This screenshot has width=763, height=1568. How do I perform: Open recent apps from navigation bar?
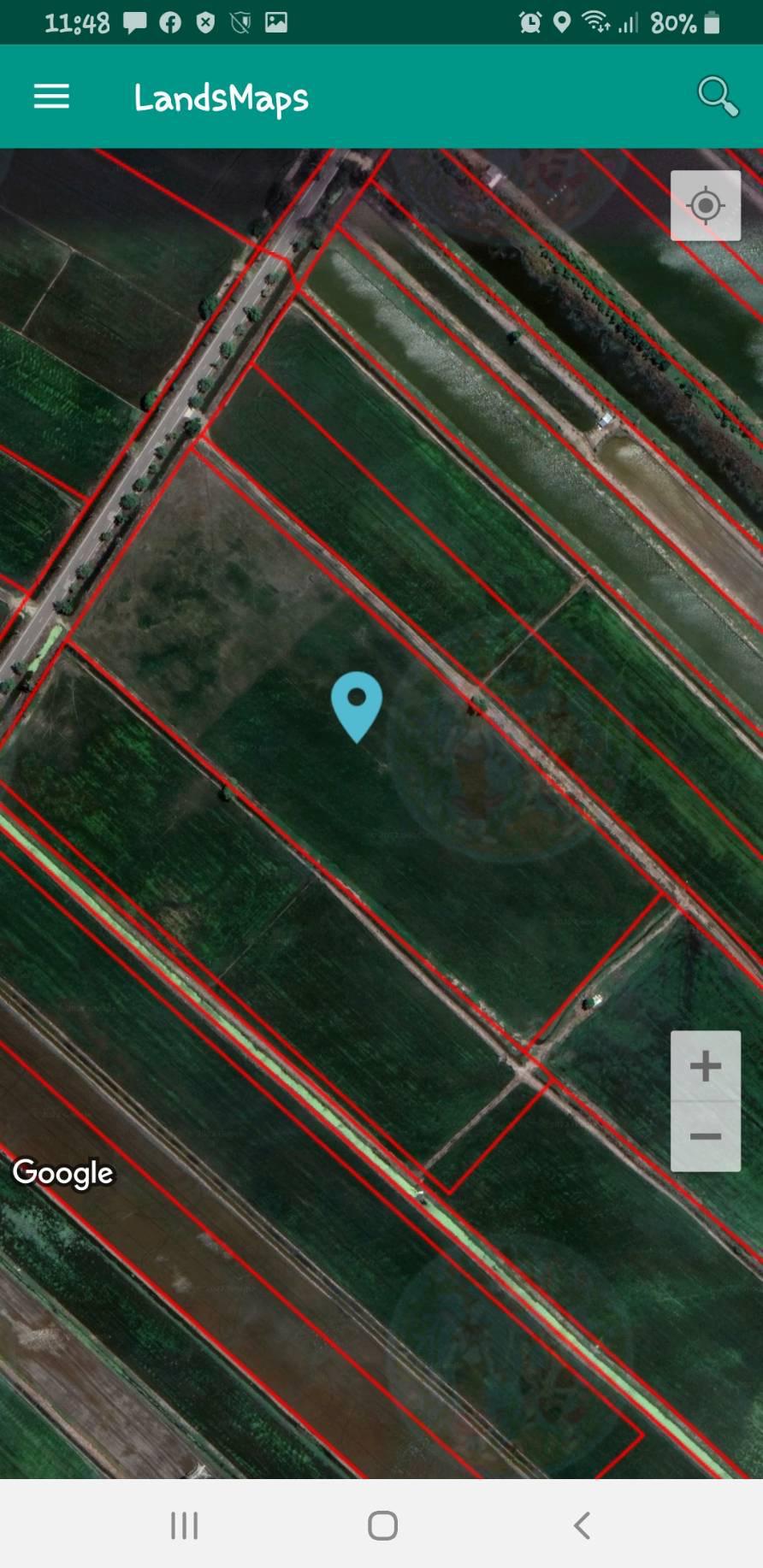click(184, 1525)
